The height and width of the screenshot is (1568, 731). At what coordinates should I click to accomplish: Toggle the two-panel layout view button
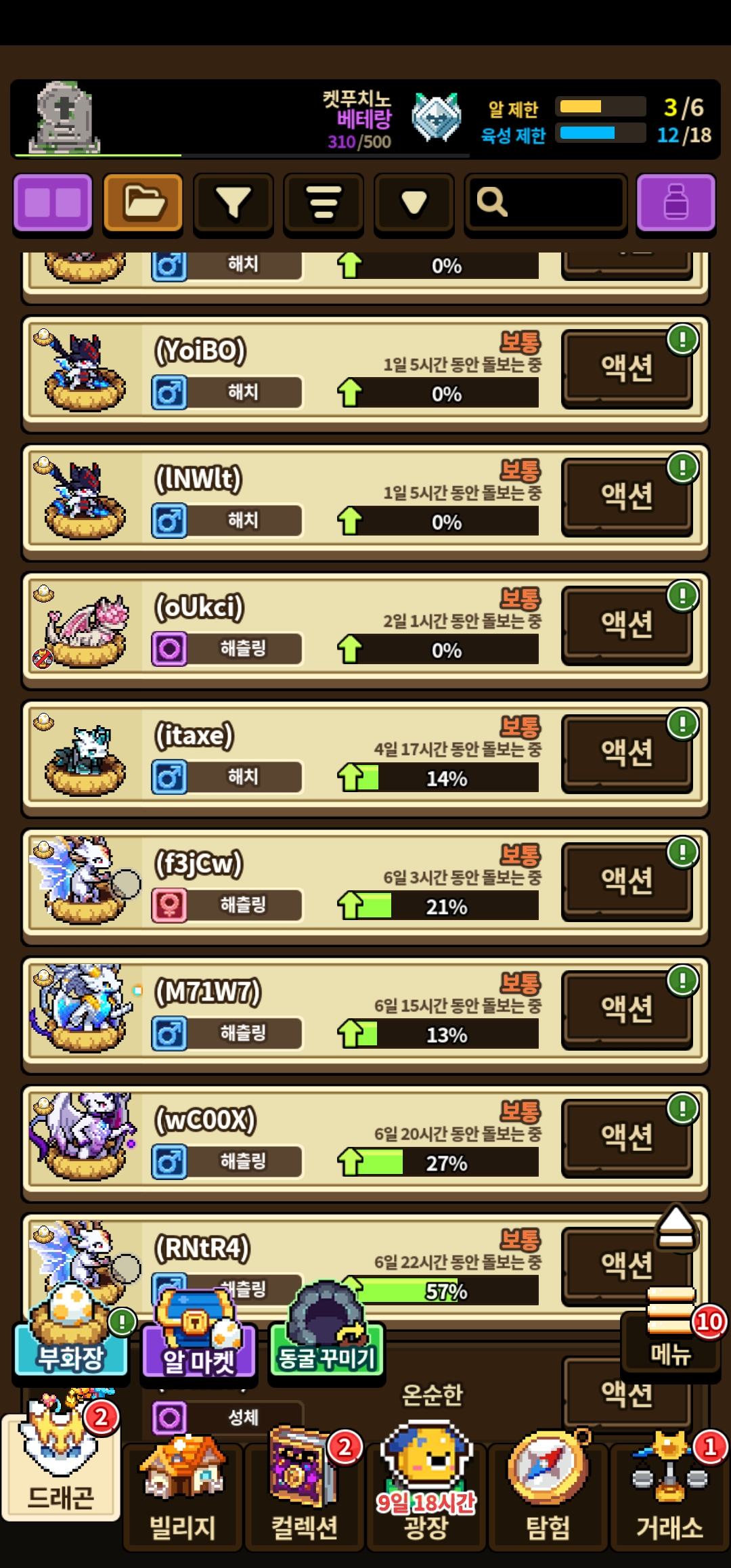53,203
